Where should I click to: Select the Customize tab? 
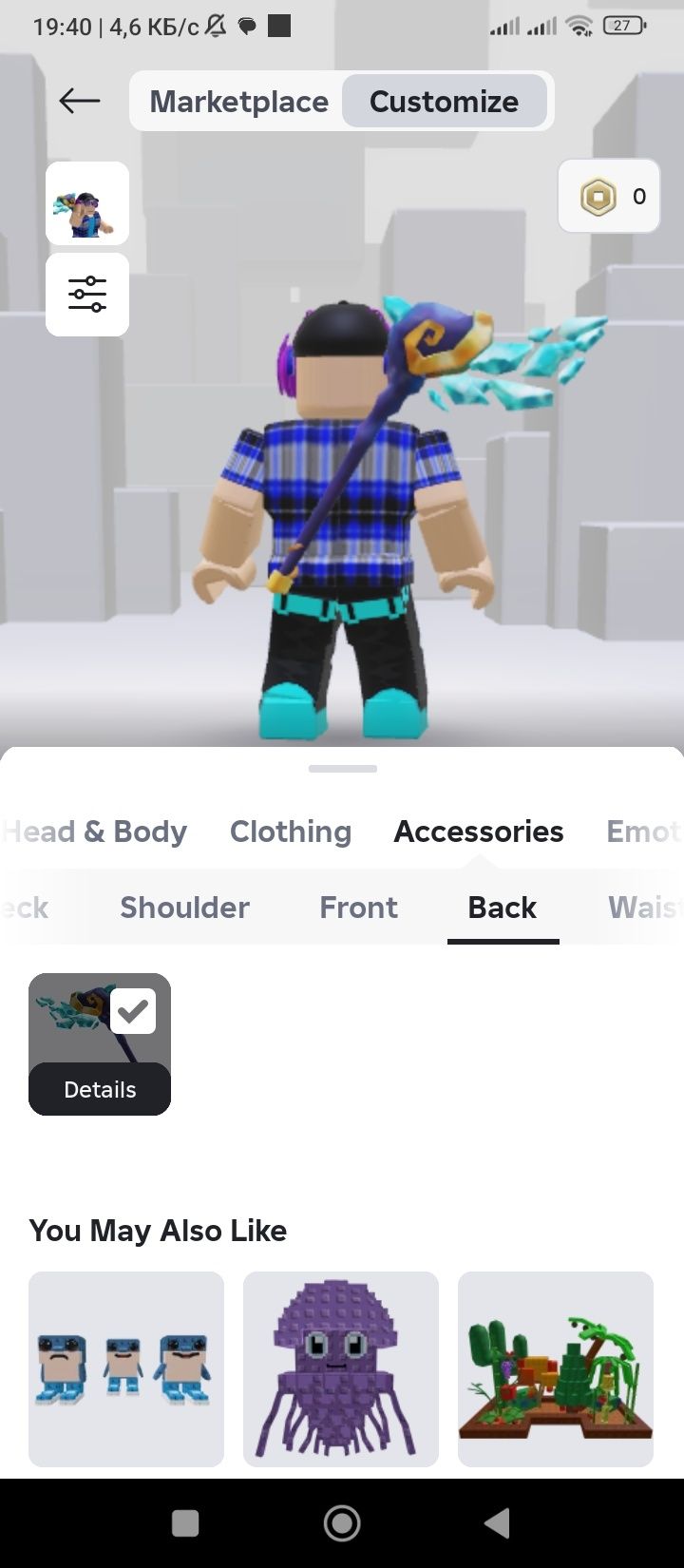click(444, 102)
